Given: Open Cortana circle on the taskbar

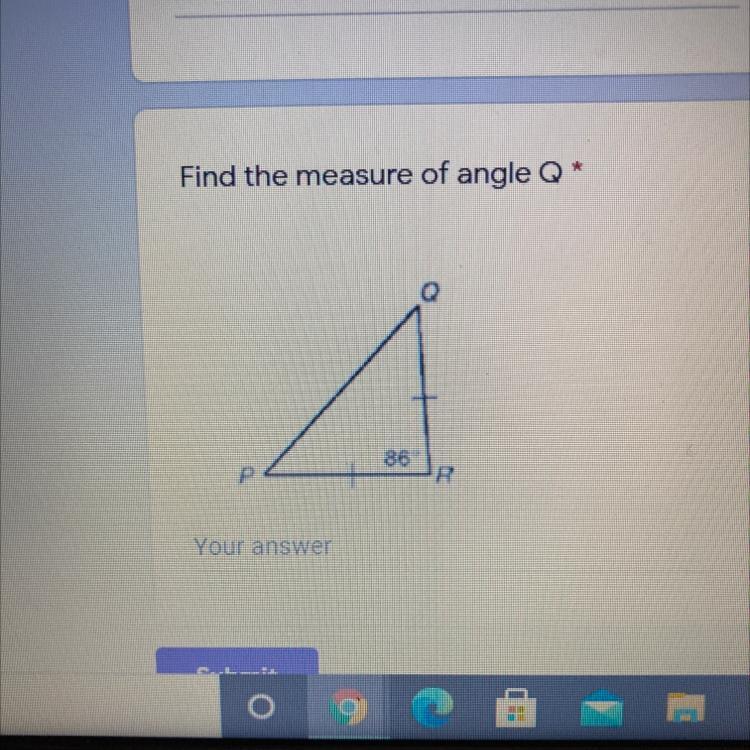Looking at the screenshot, I should click(x=262, y=707).
